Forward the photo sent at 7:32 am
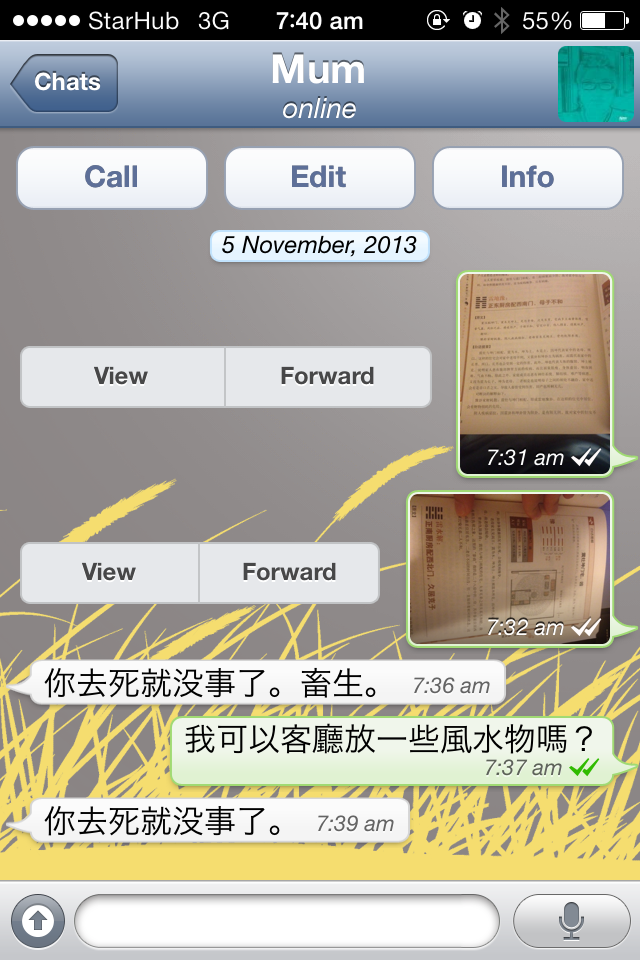 (289, 573)
